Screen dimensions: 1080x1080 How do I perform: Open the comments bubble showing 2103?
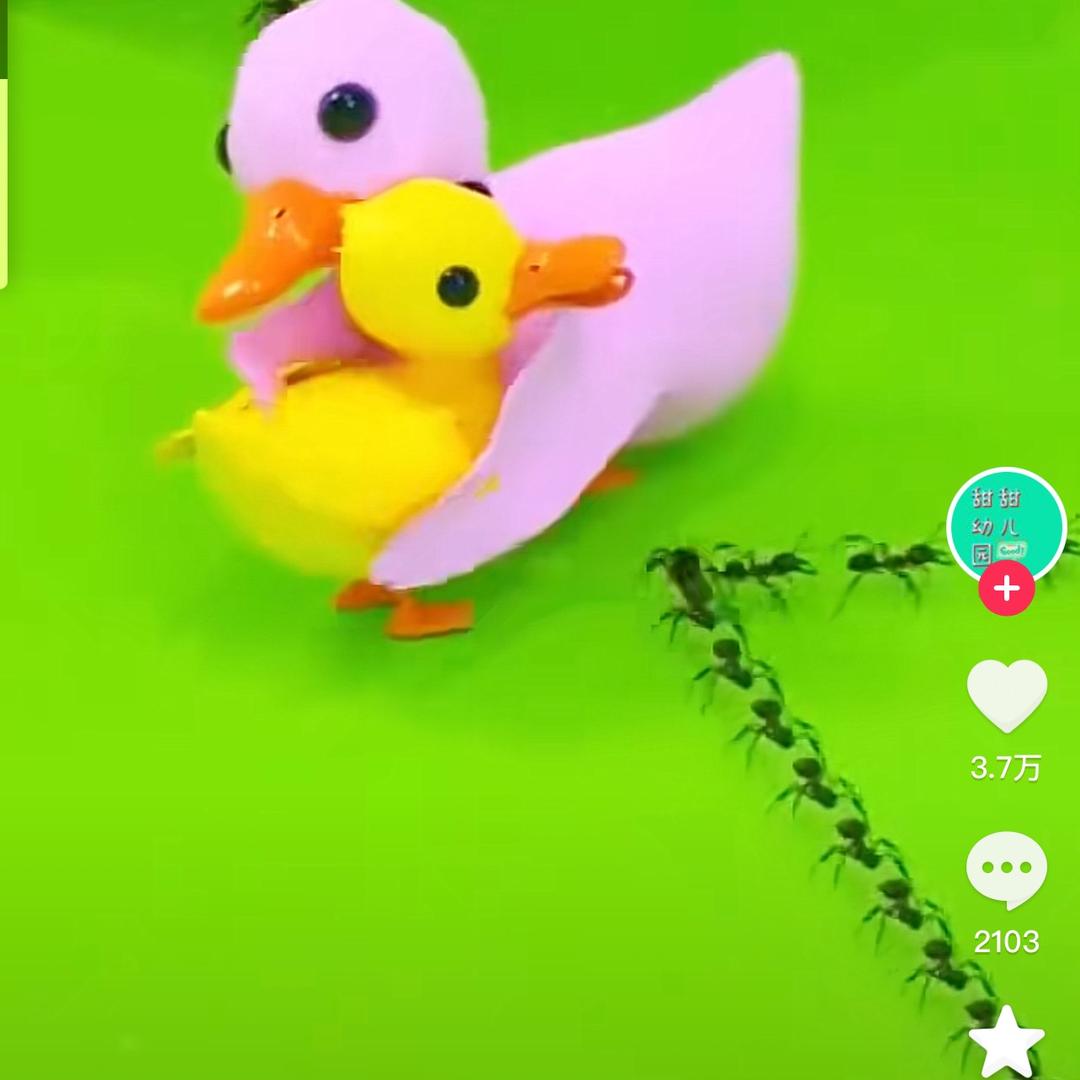[x=1006, y=870]
